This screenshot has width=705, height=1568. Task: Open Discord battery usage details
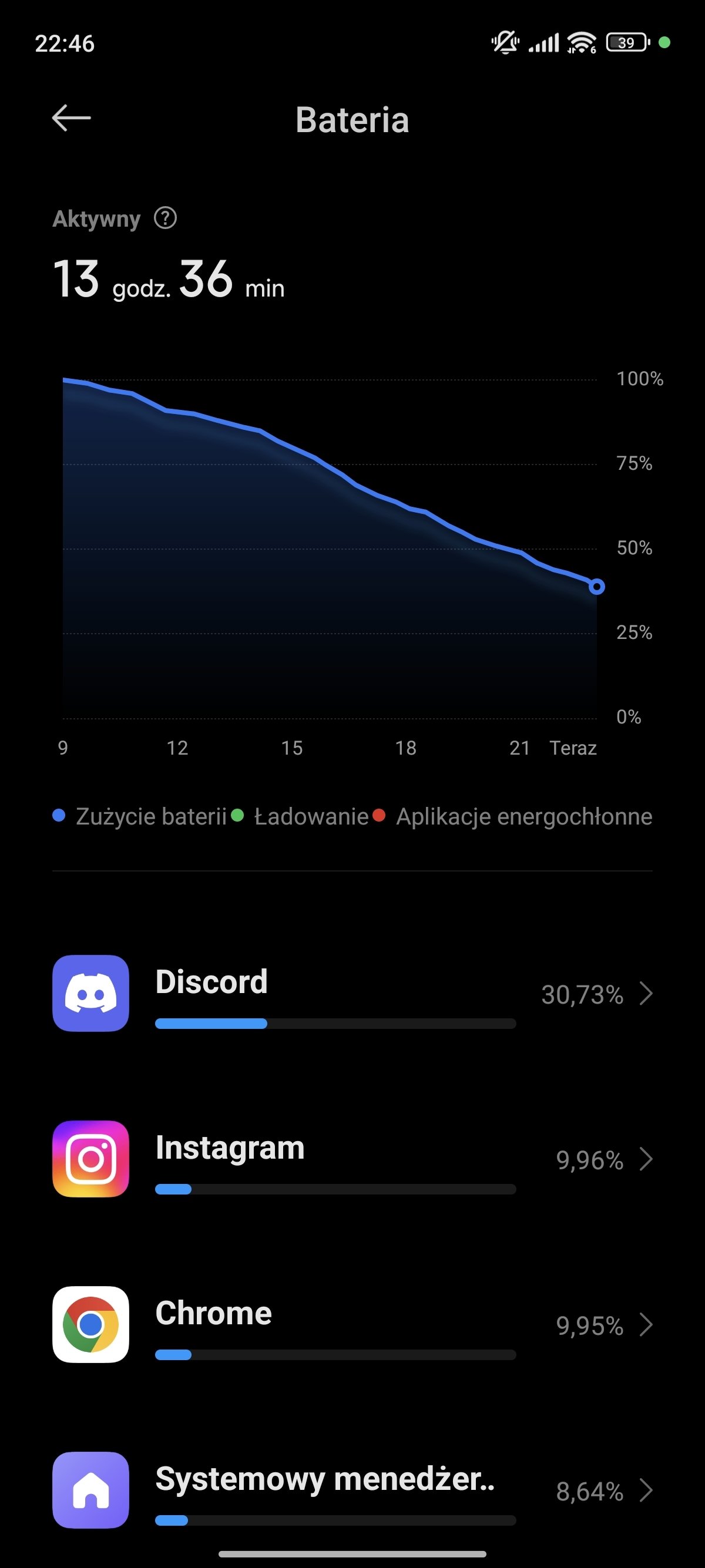[x=352, y=994]
